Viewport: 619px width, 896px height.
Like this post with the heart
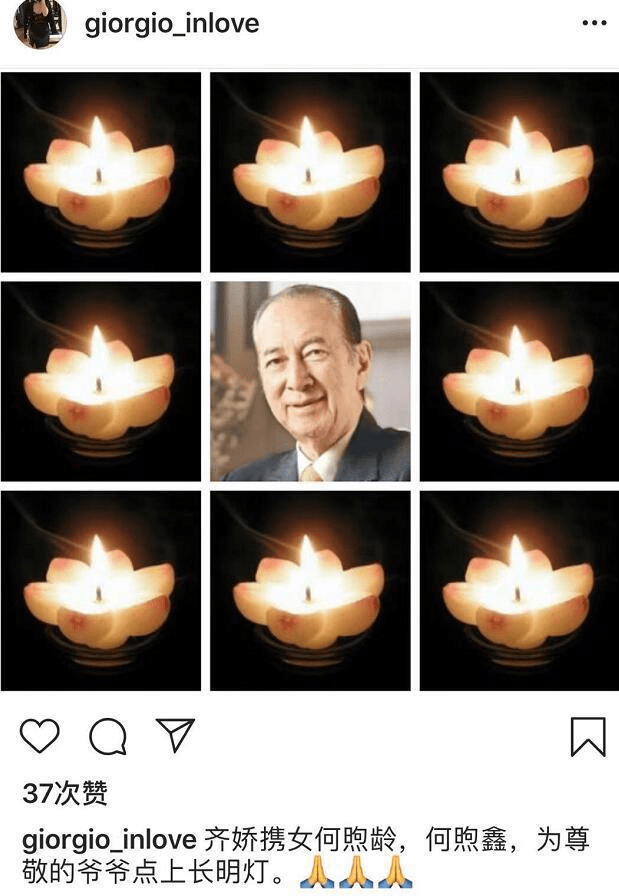pyautogui.click(x=39, y=737)
